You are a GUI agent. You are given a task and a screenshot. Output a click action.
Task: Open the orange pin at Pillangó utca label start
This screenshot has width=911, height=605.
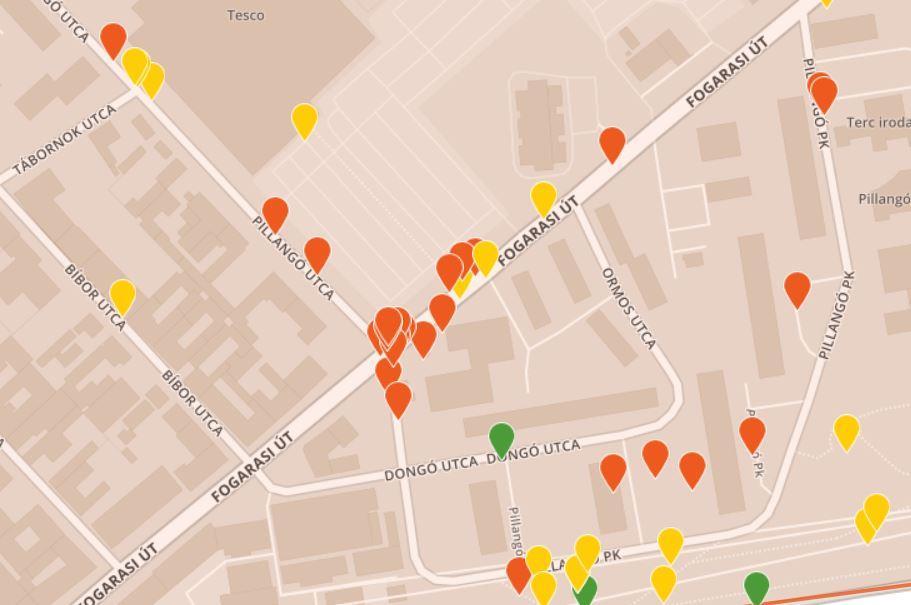[x=275, y=213]
